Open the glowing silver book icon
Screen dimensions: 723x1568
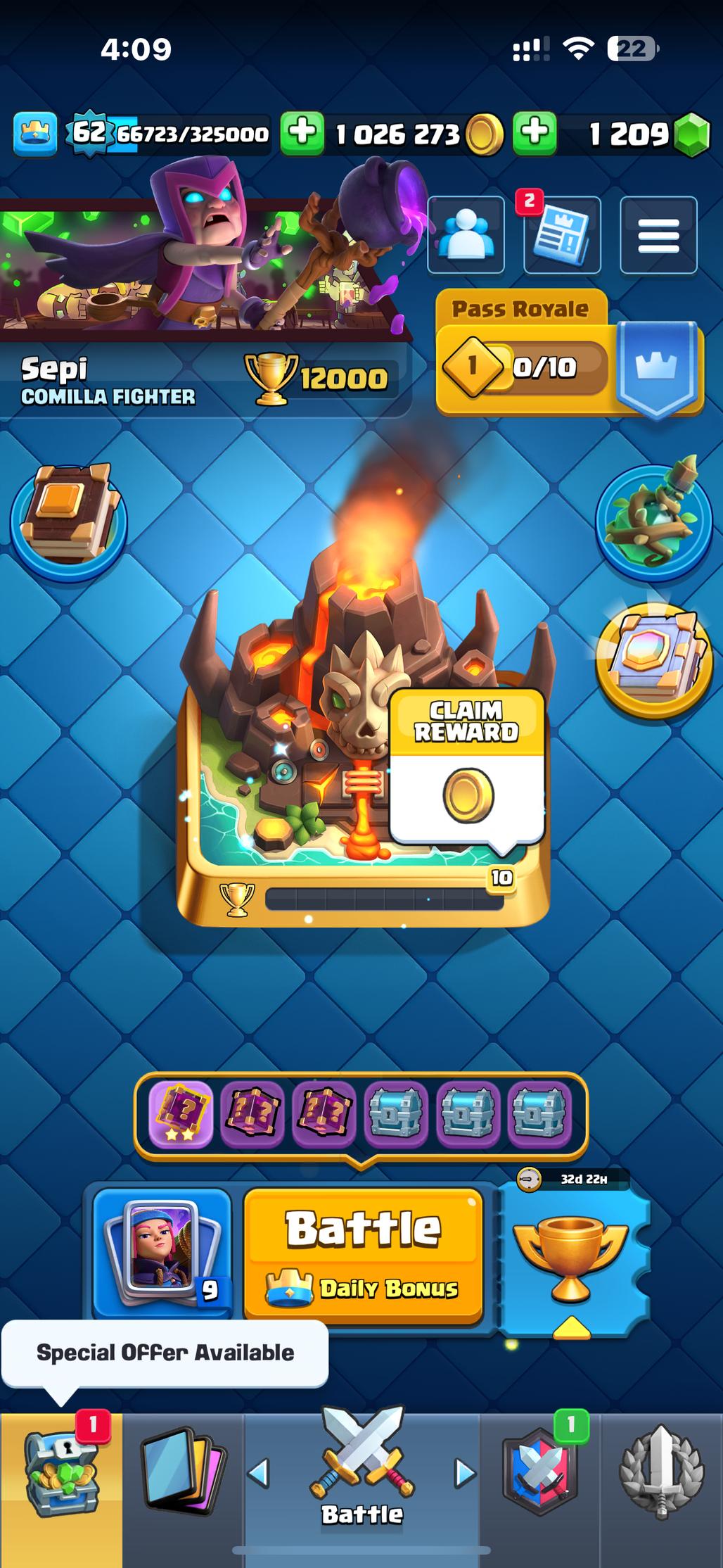coord(654,660)
